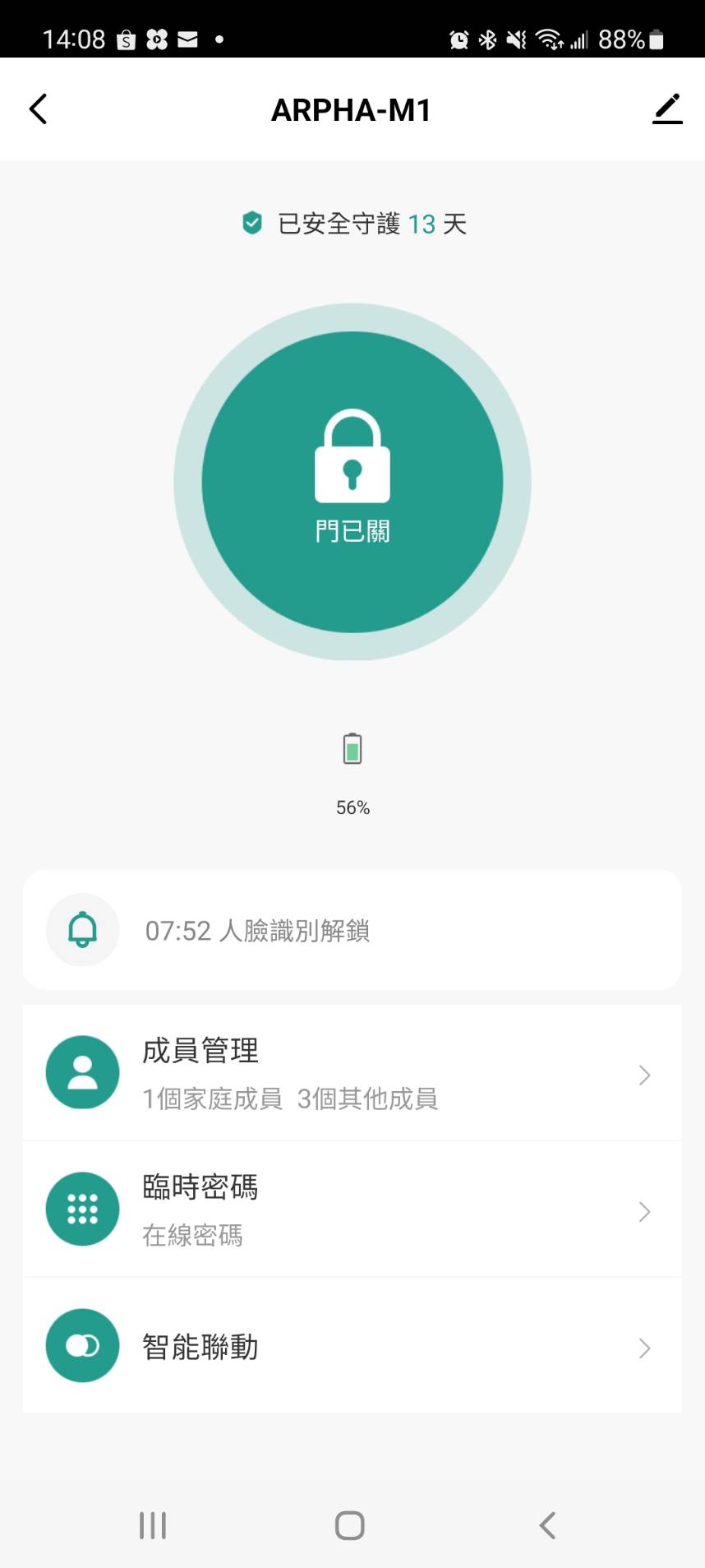Screen dimensions: 705x1568
Task: Open the system recent apps button
Action: (153, 1525)
